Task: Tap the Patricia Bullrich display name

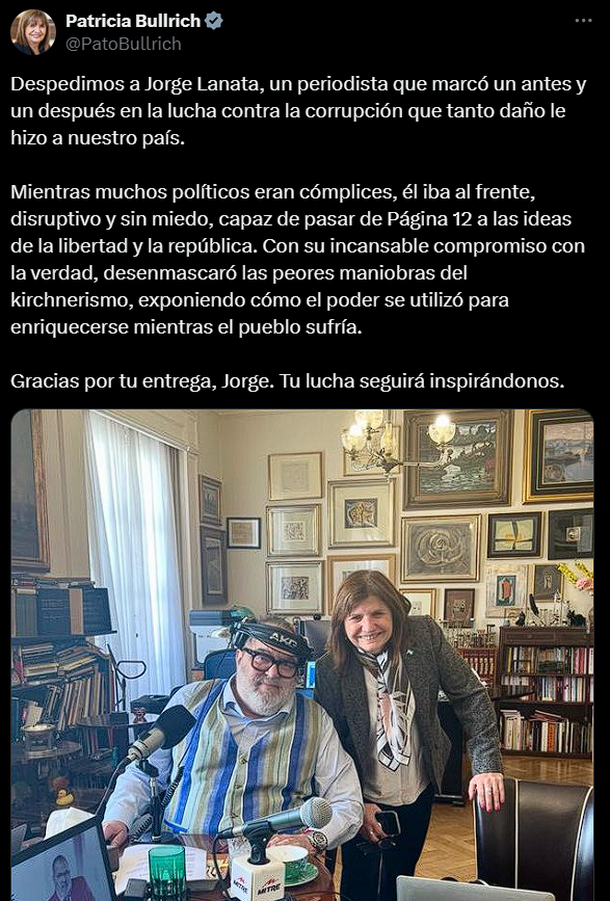Action: point(130,21)
